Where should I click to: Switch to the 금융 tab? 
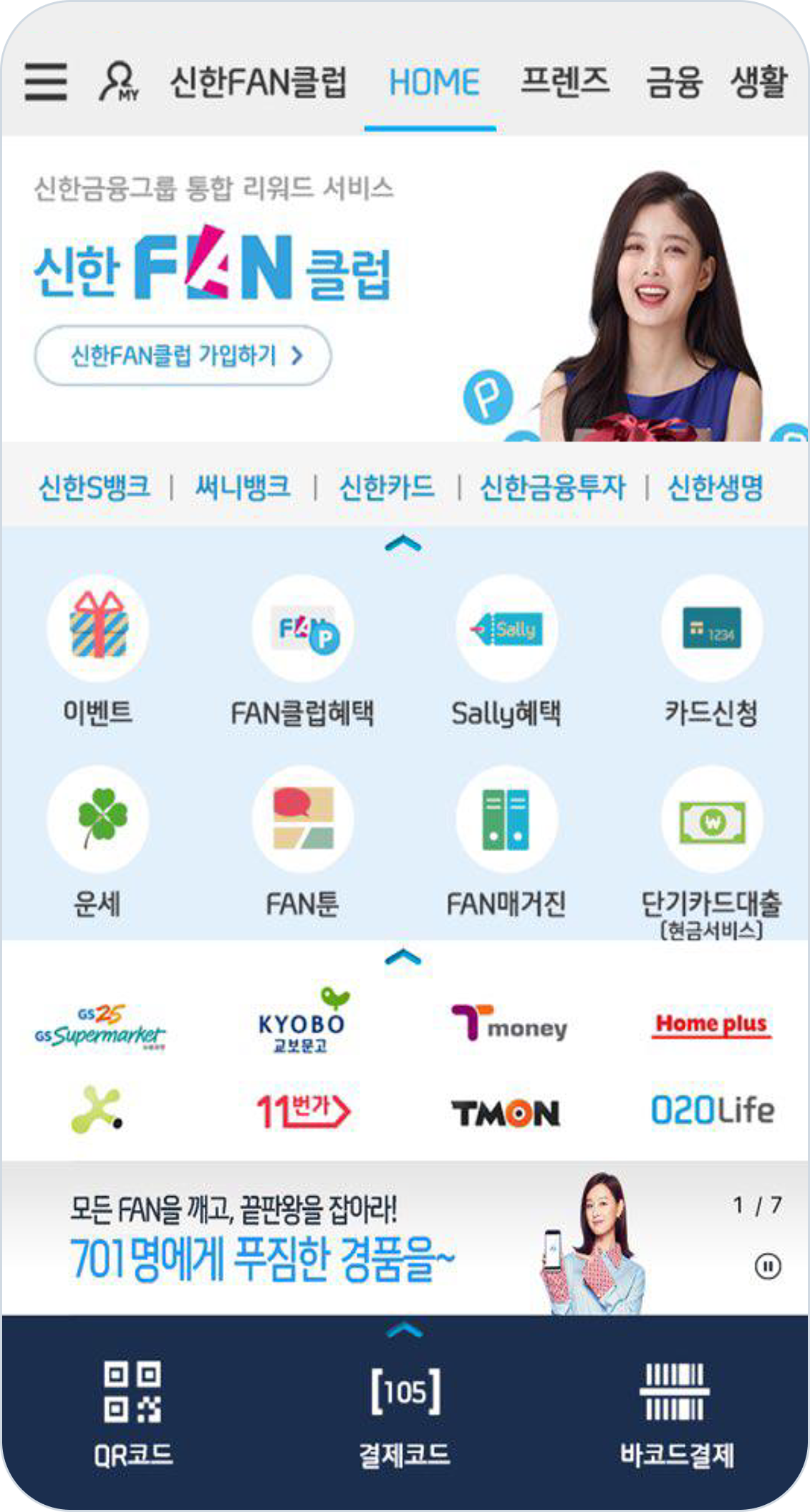coord(673,82)
